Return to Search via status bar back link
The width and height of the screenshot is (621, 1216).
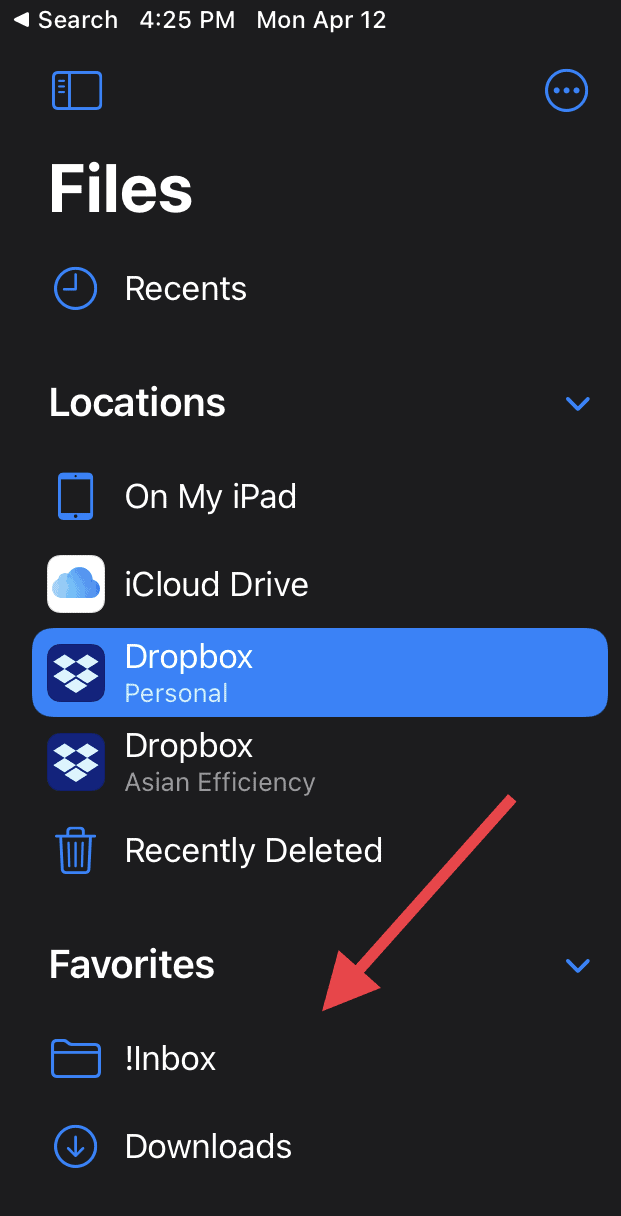65,20
